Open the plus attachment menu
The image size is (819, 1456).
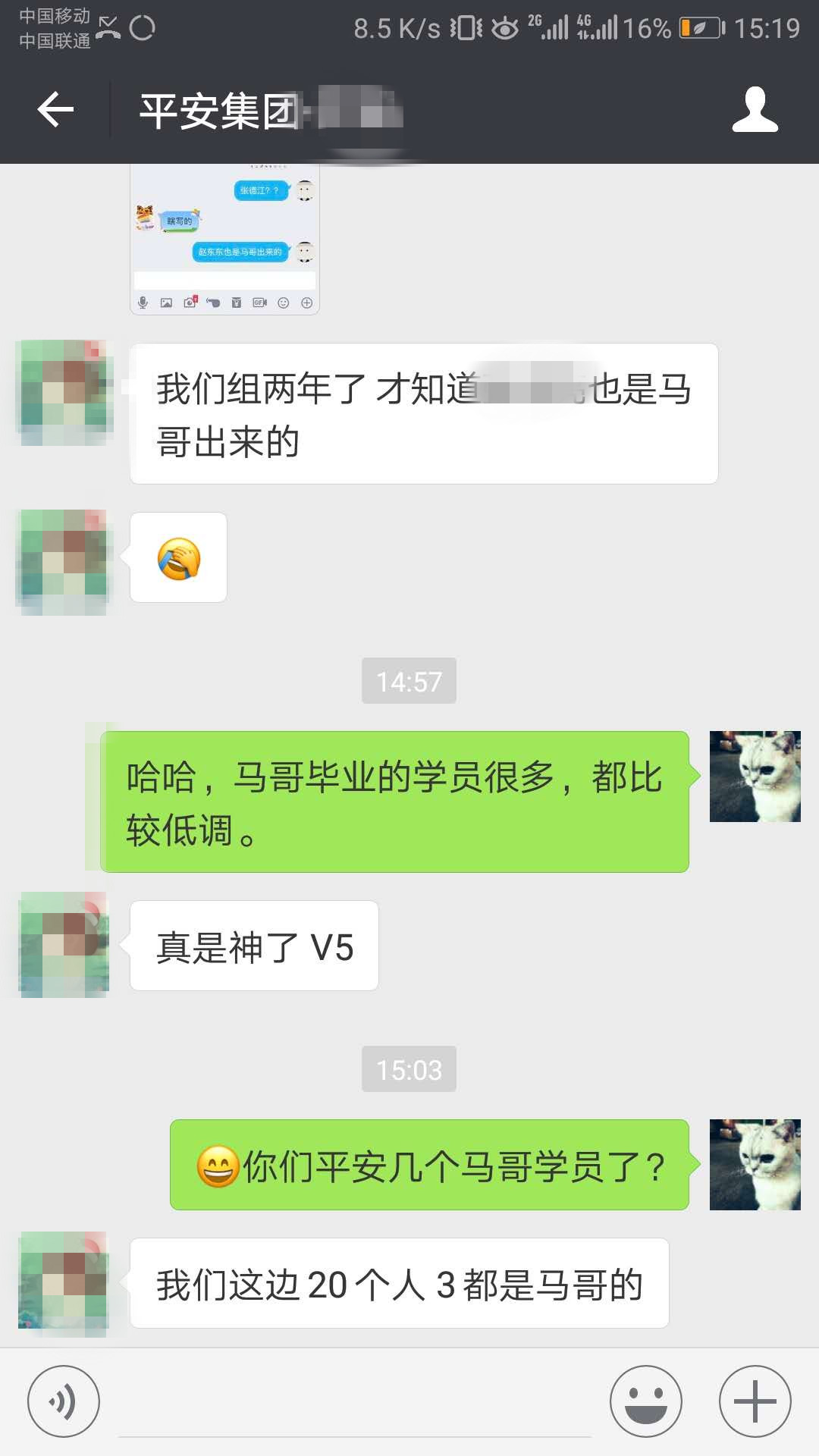click(x=755, y=1401)
